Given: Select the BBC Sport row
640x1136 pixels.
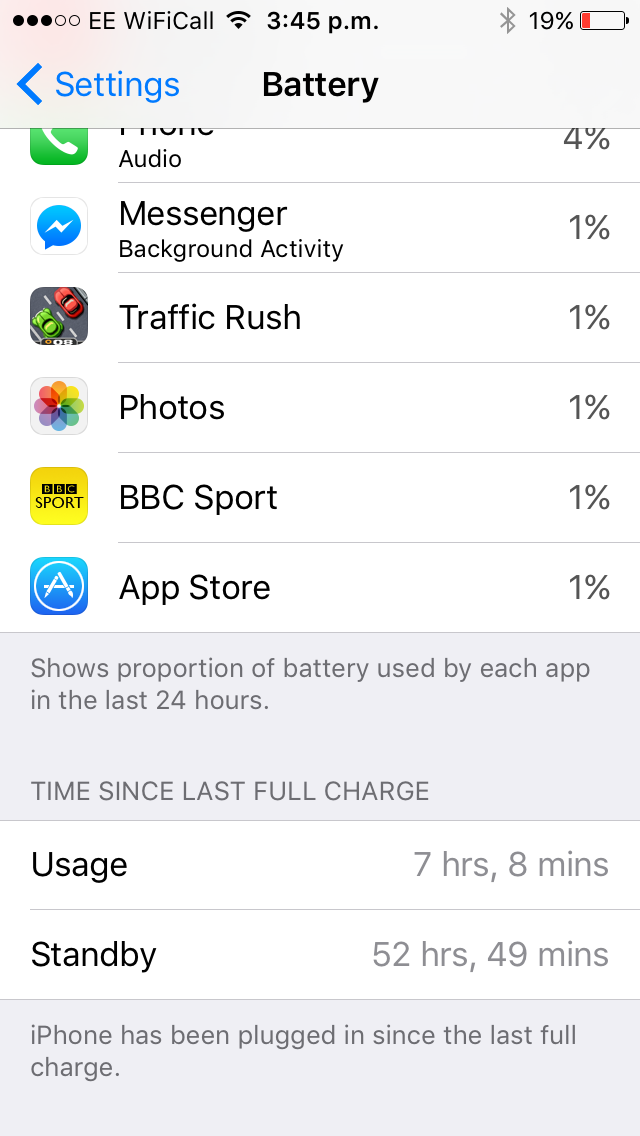Looking at the screenshot, I should (320, 497).
